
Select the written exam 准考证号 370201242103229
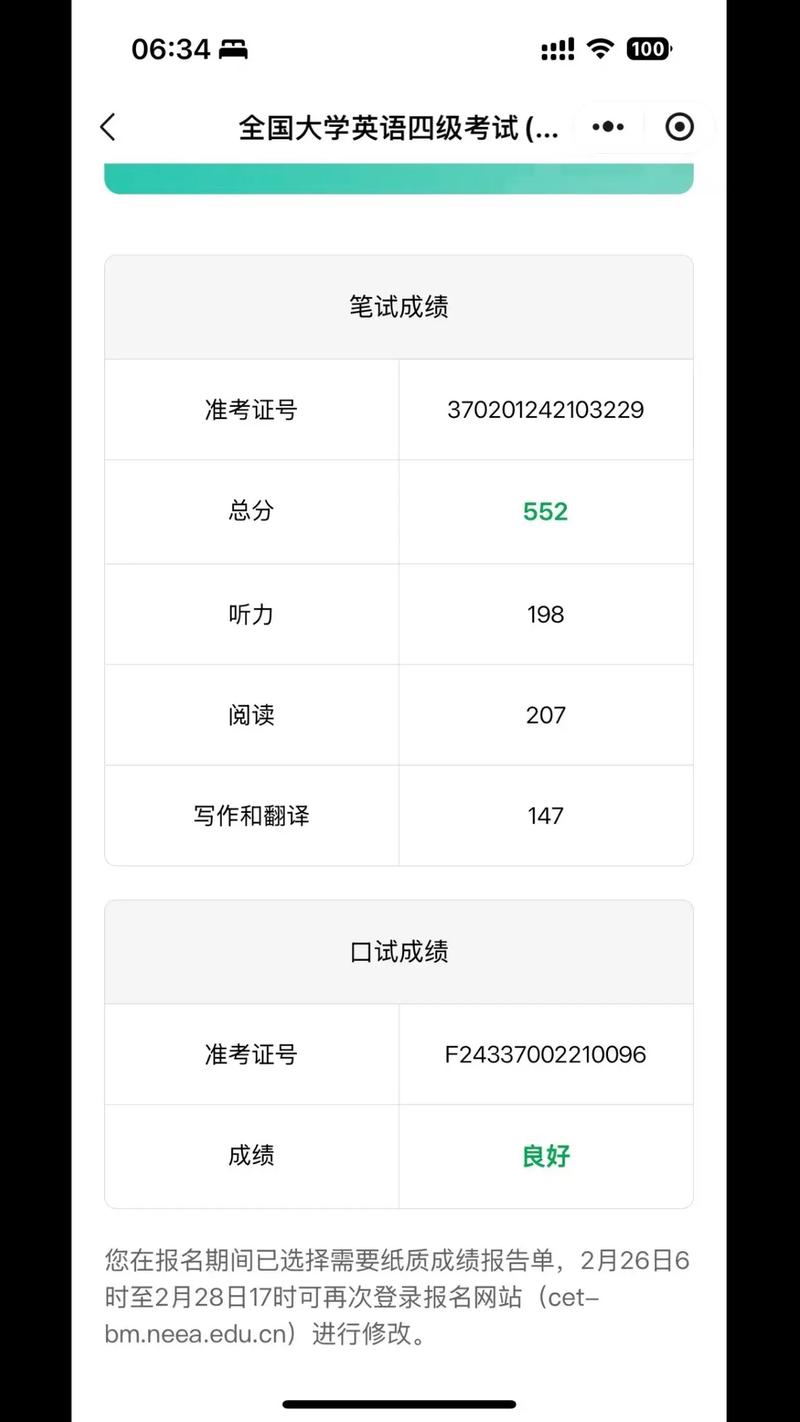(x=545, y=409)
